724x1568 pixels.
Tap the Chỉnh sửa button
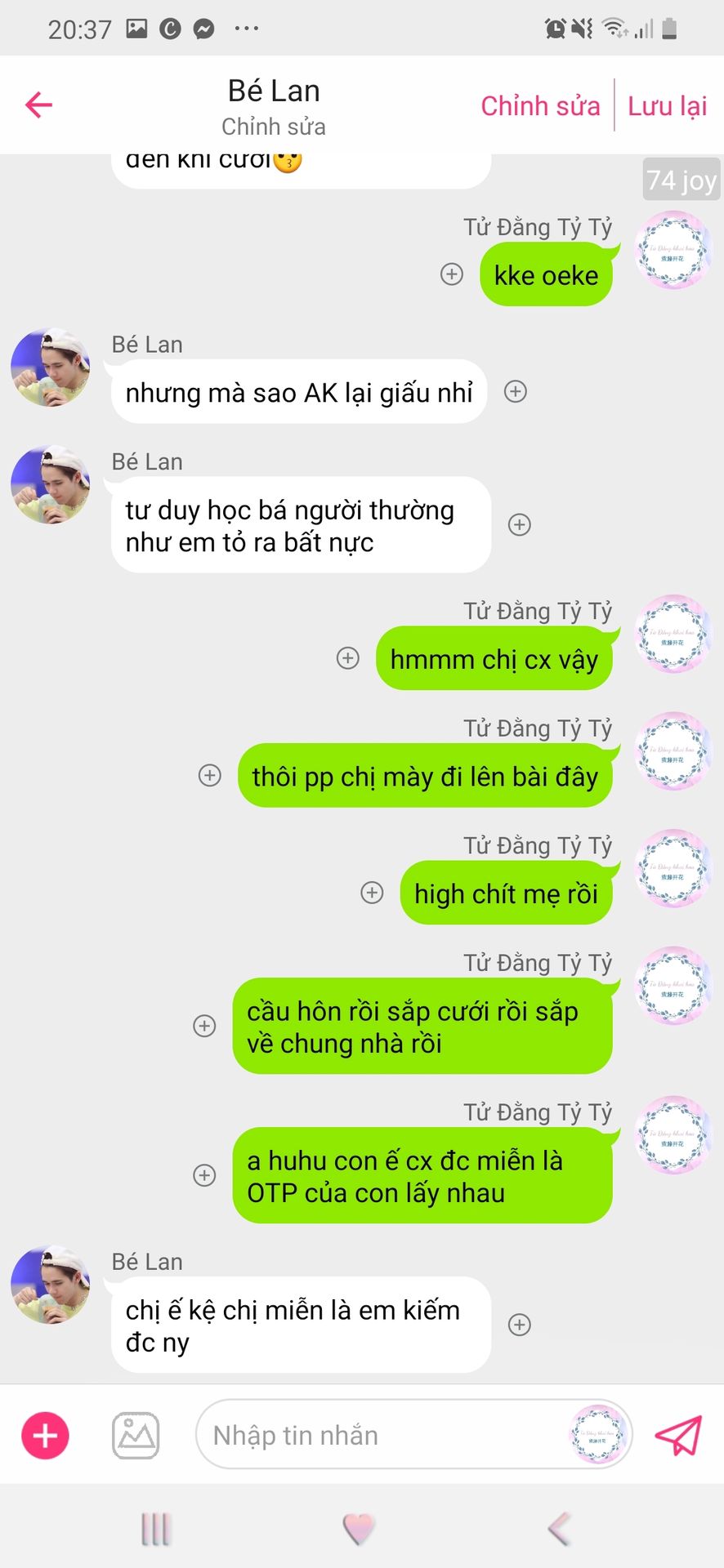[540, 106]
